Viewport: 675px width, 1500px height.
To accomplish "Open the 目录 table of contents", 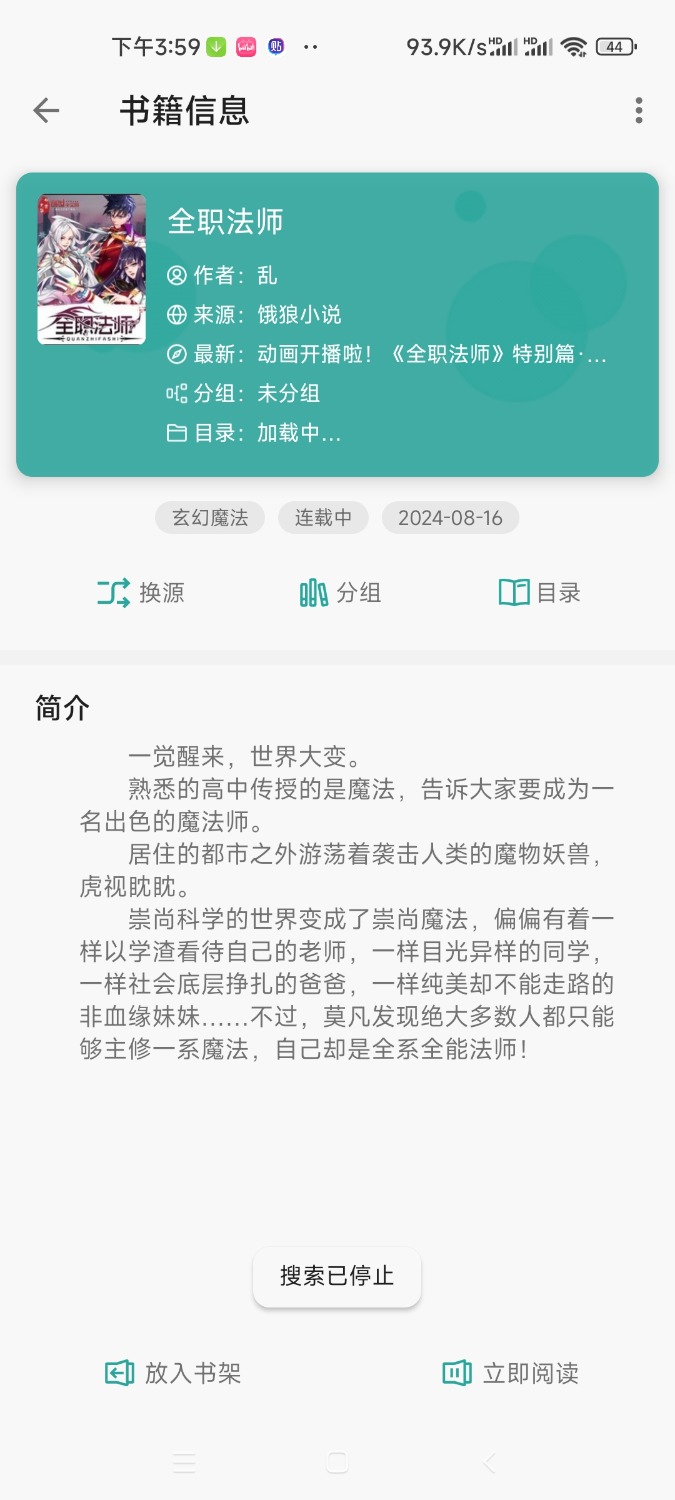I will click(539, 593).
